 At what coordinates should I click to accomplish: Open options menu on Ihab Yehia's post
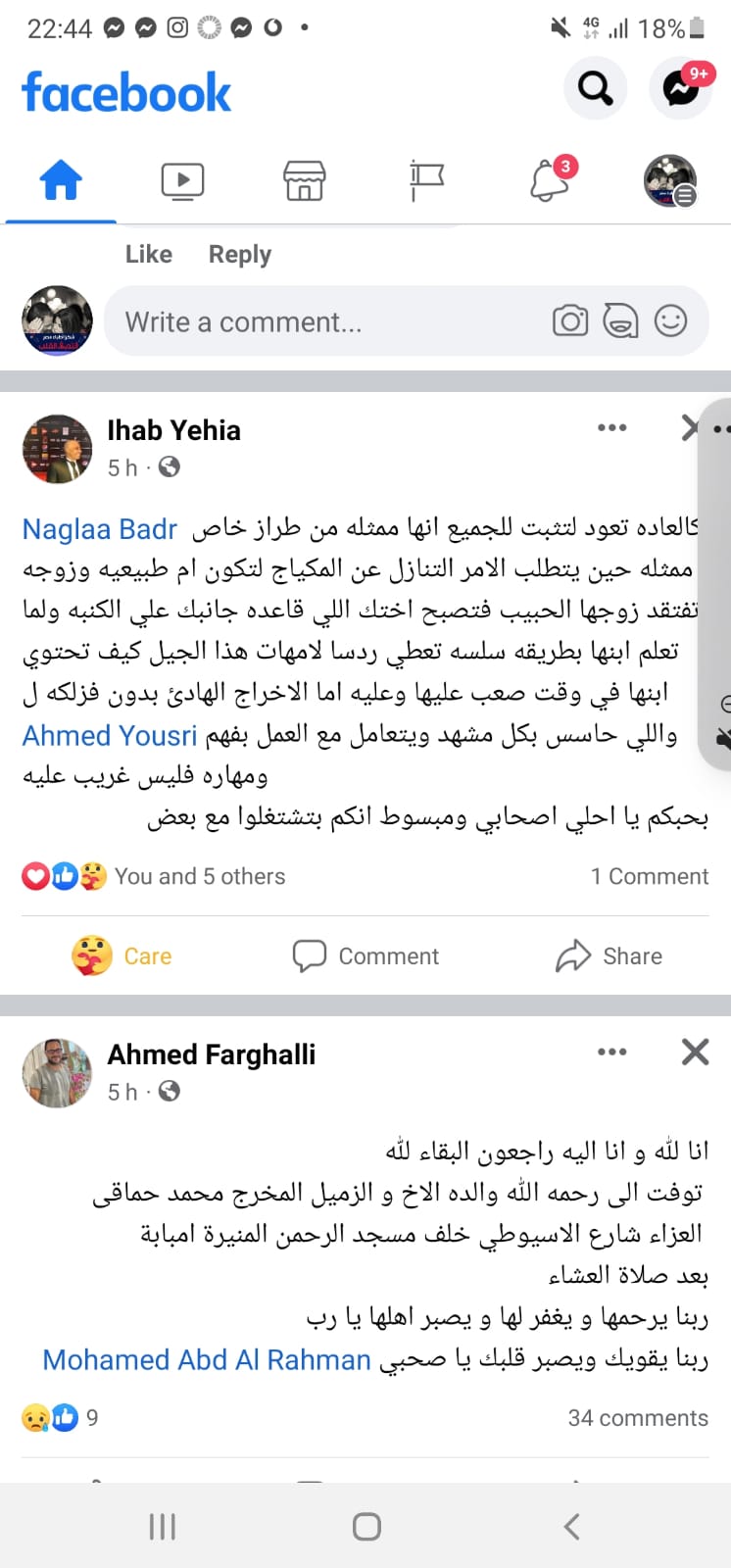[611, 427]
